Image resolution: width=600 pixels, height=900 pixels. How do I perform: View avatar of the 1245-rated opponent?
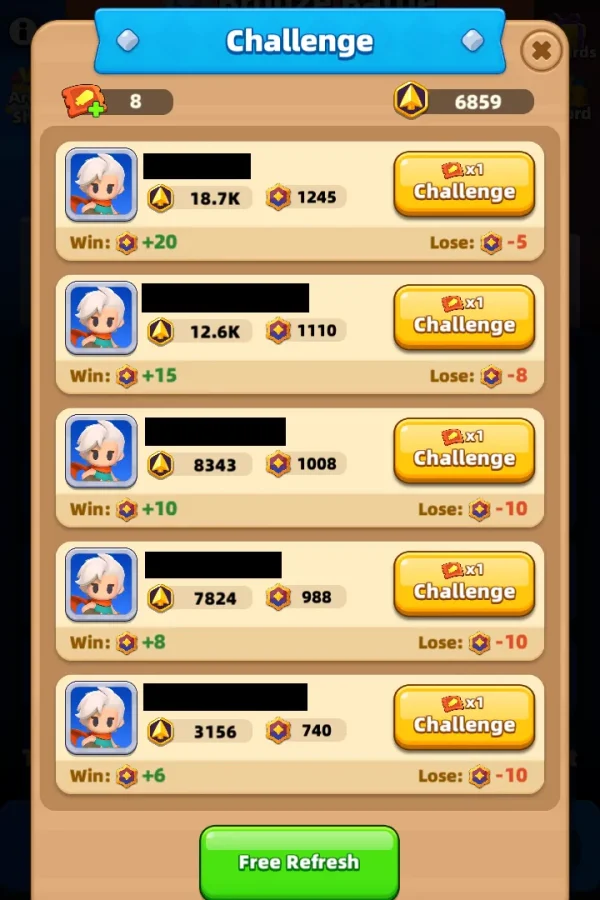(x=101, y=185)
